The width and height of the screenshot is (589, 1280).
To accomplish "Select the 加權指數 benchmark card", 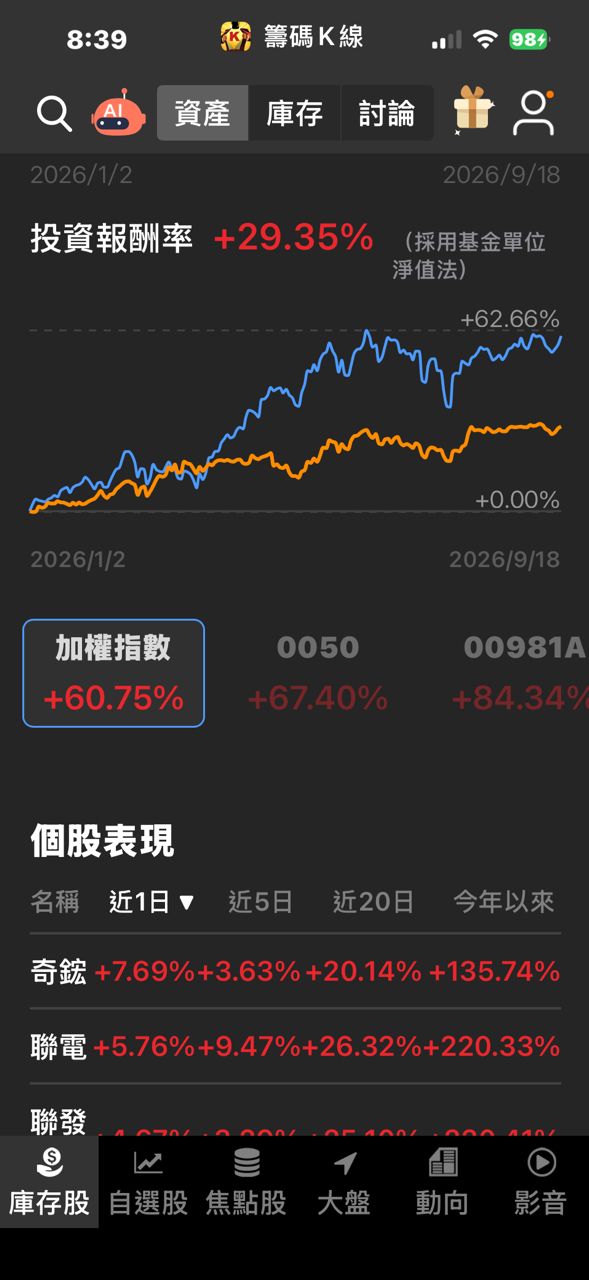I will [114, 673].
